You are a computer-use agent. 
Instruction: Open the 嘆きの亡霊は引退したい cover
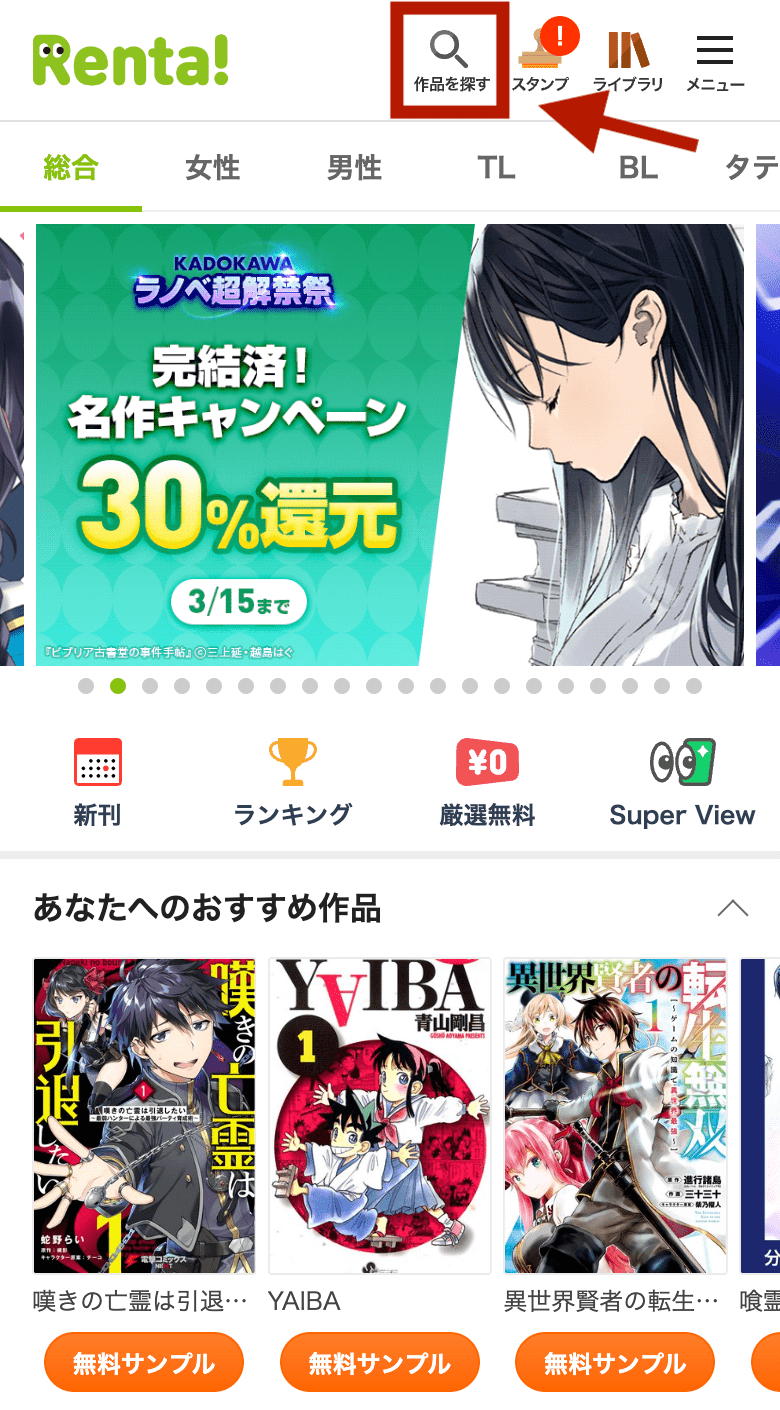point(144,1115)
